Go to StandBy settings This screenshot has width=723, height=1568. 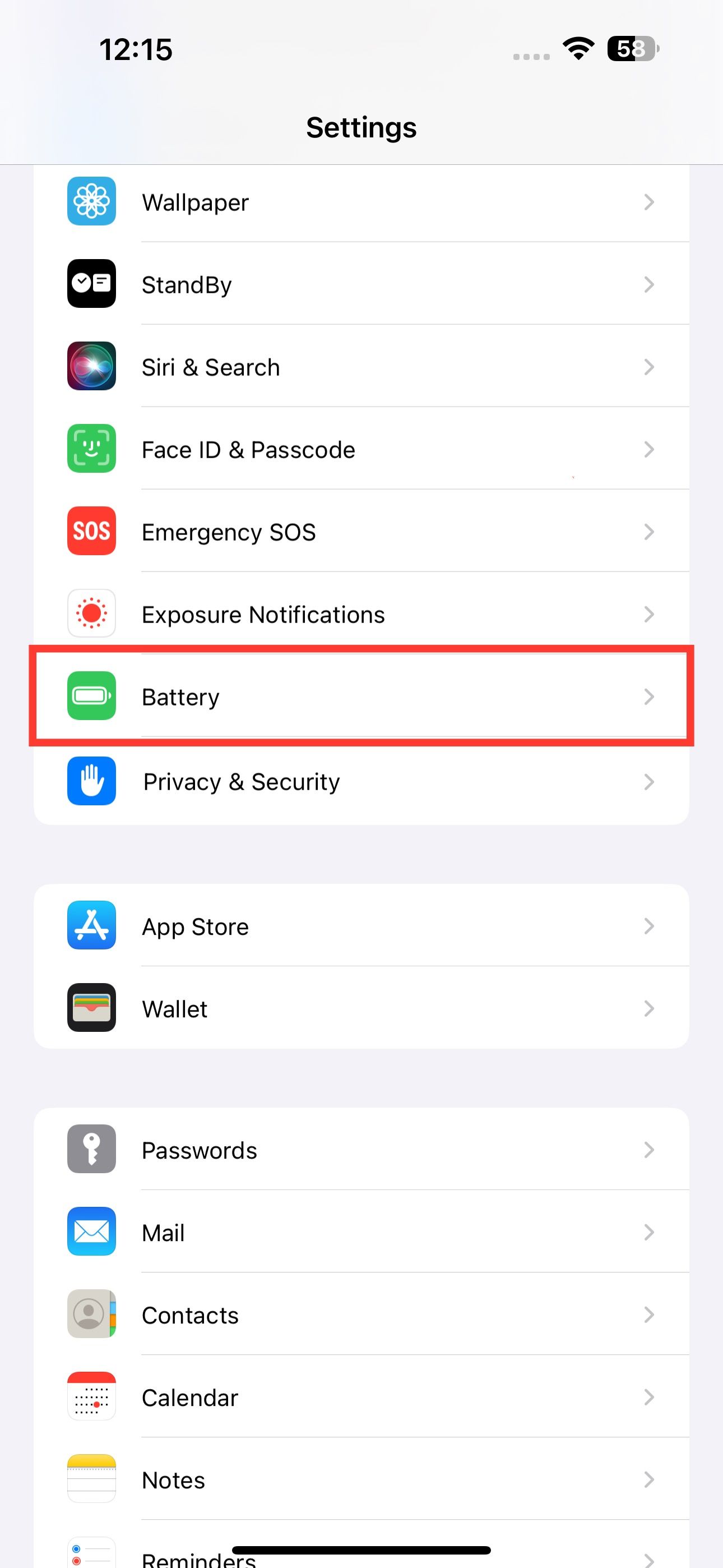(x=361, y=284)
